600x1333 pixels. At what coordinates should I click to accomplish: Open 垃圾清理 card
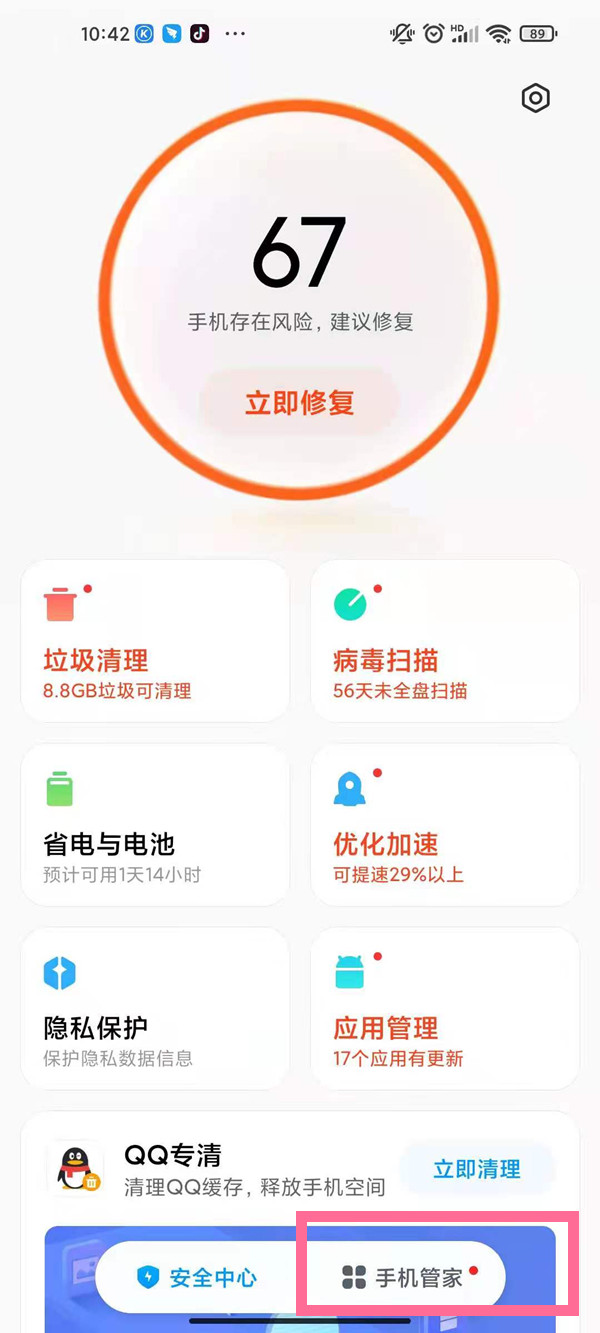[x=155, y=640]
